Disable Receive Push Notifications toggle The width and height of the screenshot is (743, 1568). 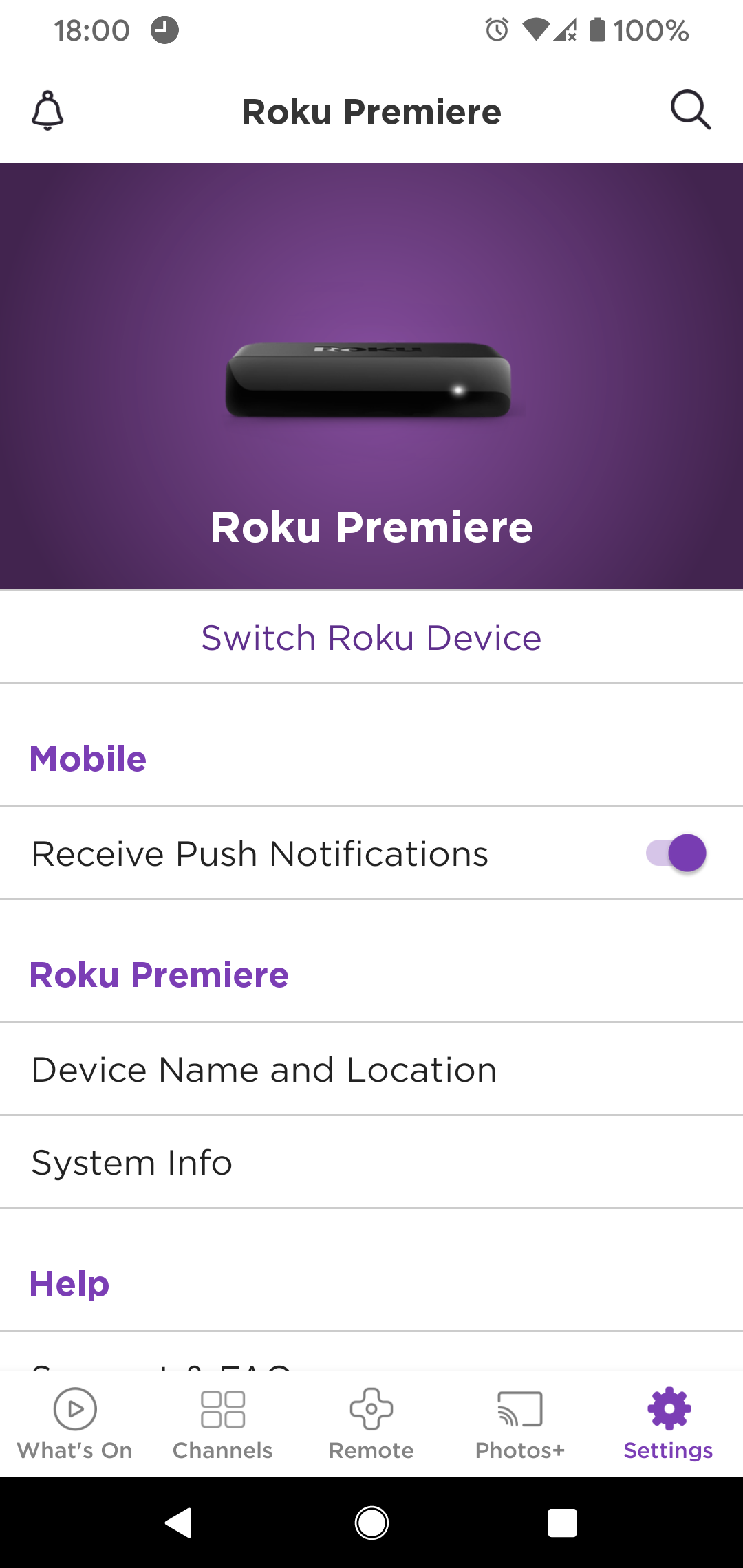coord(676,853)
